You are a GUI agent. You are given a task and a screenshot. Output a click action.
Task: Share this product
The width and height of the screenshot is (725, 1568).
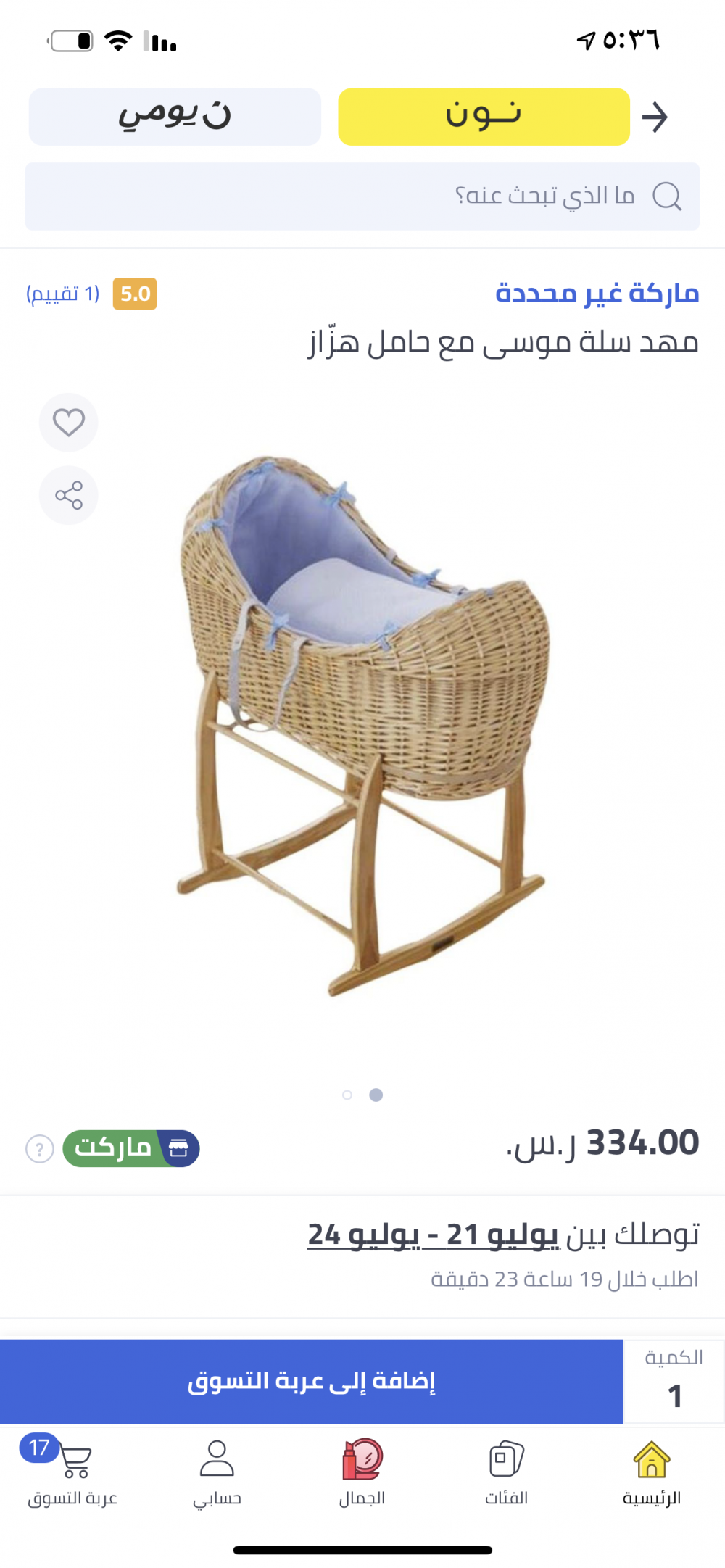pyautogui.click(x=69, y=495)
